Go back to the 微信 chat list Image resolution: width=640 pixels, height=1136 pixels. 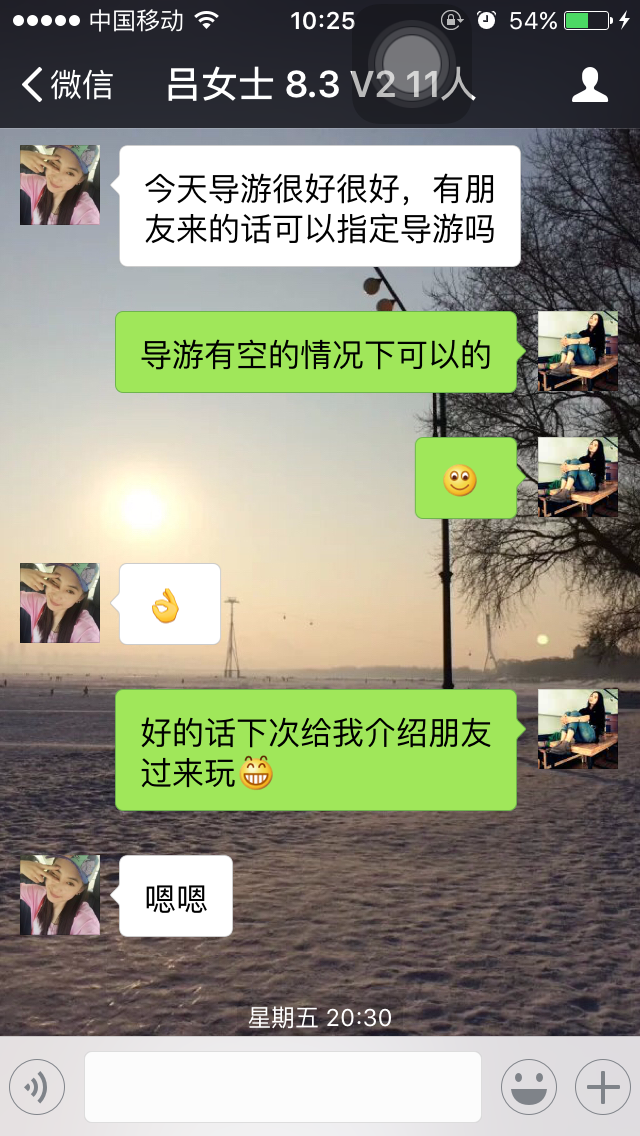(x=68, y=86)
